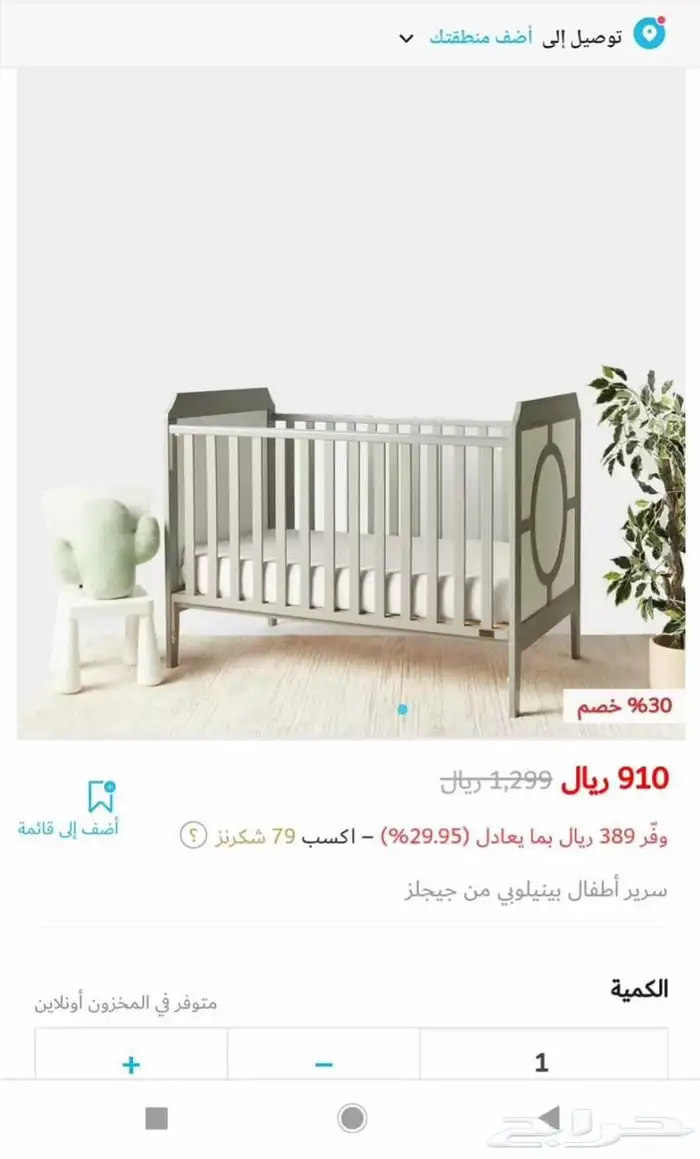Screen dimensions: 700x1159
Task: Decrease quantity with the minus button
Action: tap(323, 1063)
